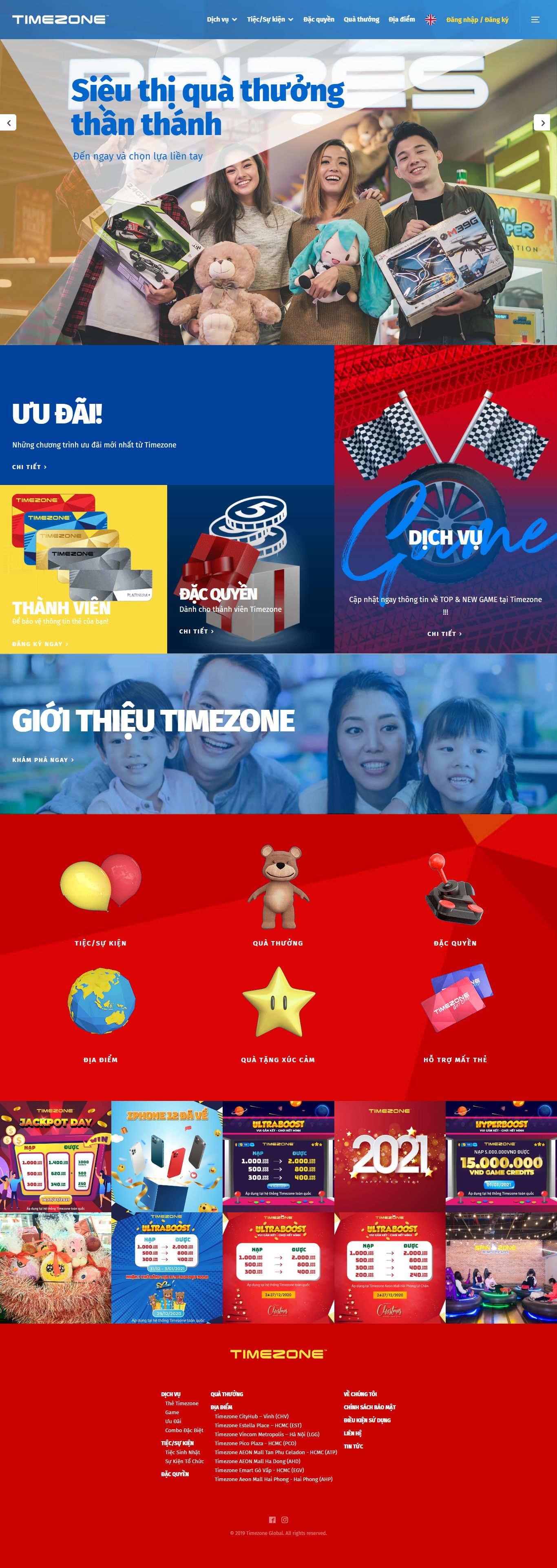Open Chính sách bảo mật footer link

[369, 1407]
